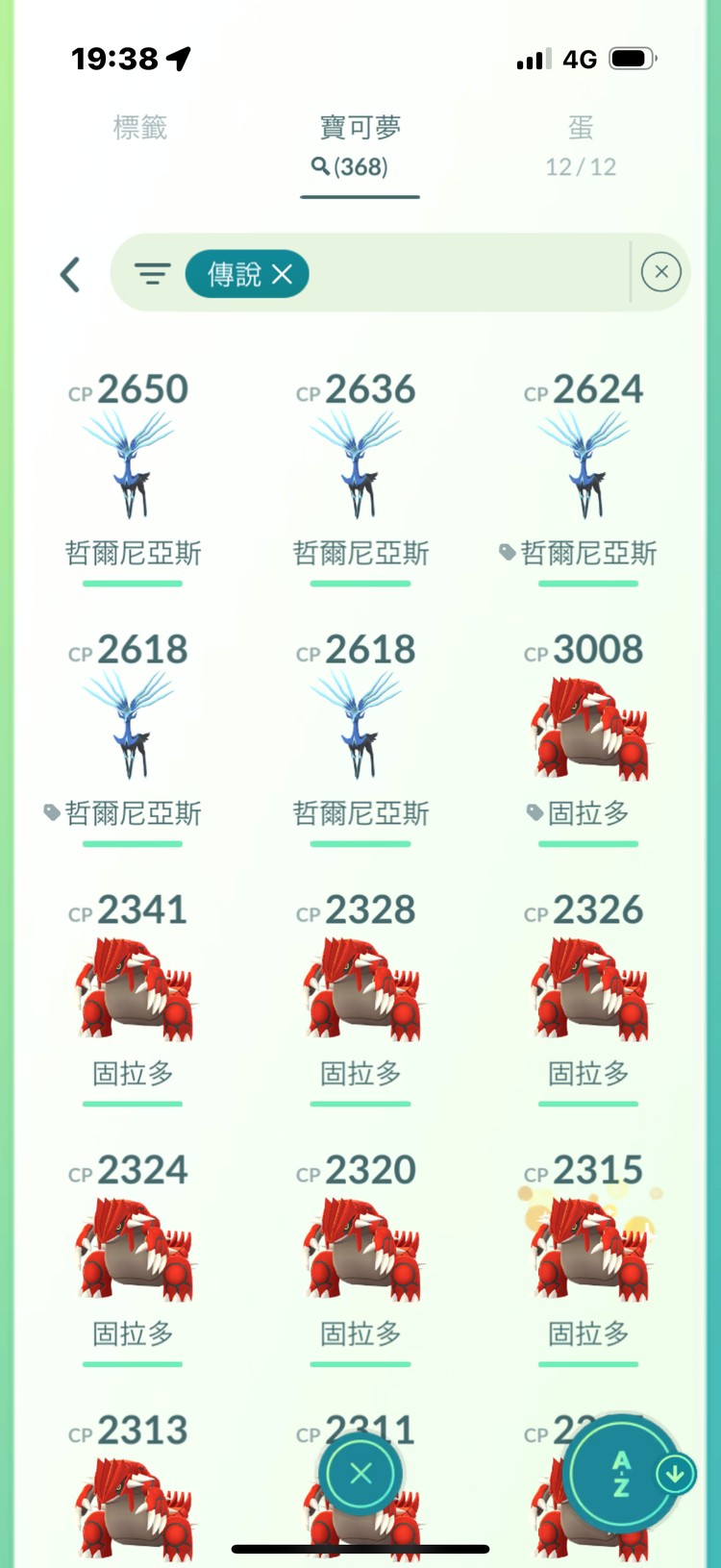Click the 4G network indicator
Viewport: 721px width, 1568px height.
pyautogui.click(x=578, y=59)
